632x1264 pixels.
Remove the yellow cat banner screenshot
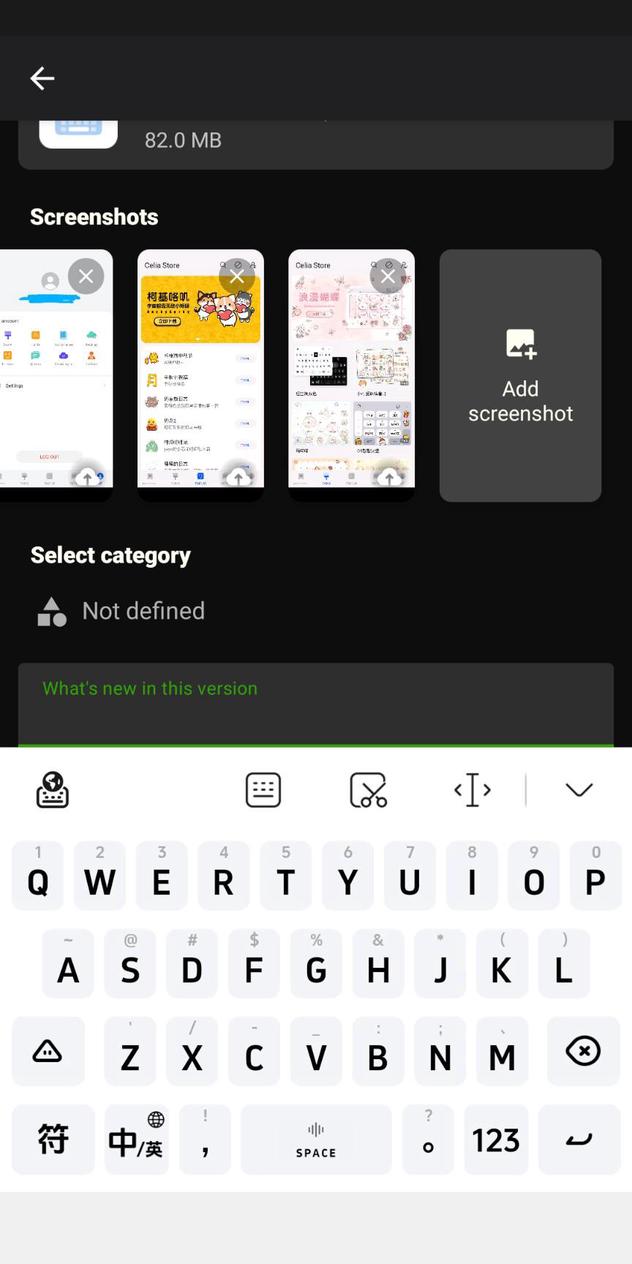tap(237, 276)
